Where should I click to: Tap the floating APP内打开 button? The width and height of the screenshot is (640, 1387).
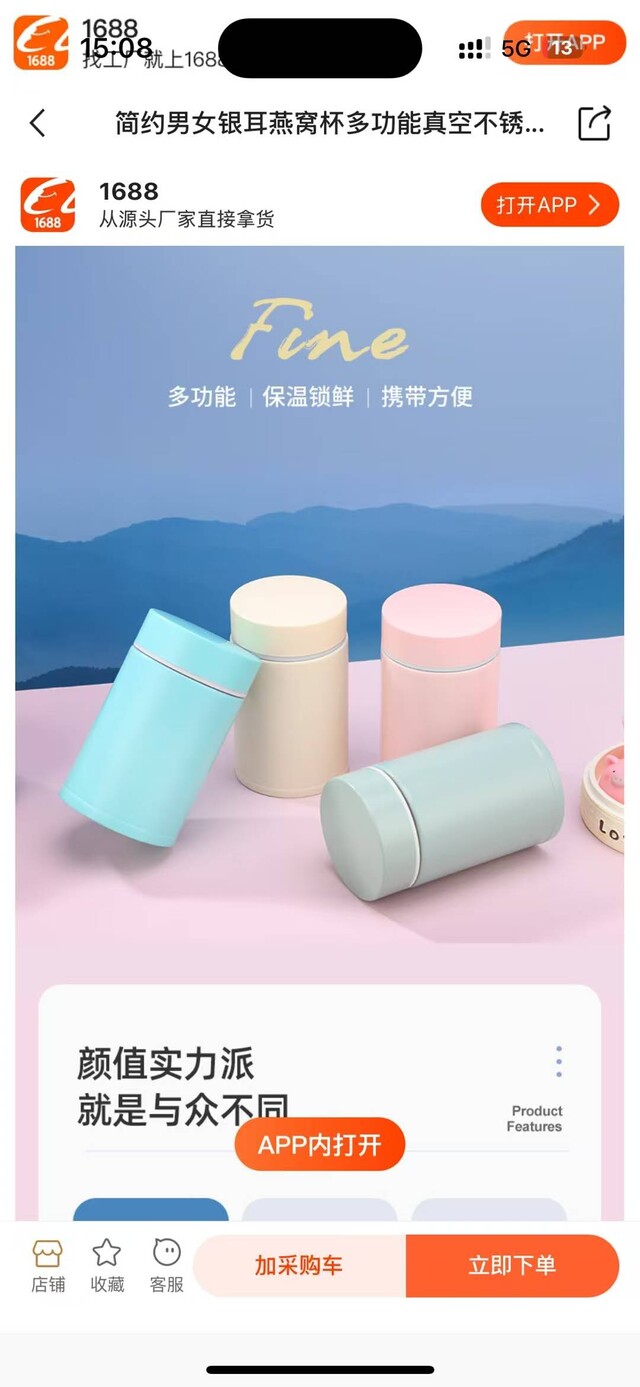point(320,1145)
